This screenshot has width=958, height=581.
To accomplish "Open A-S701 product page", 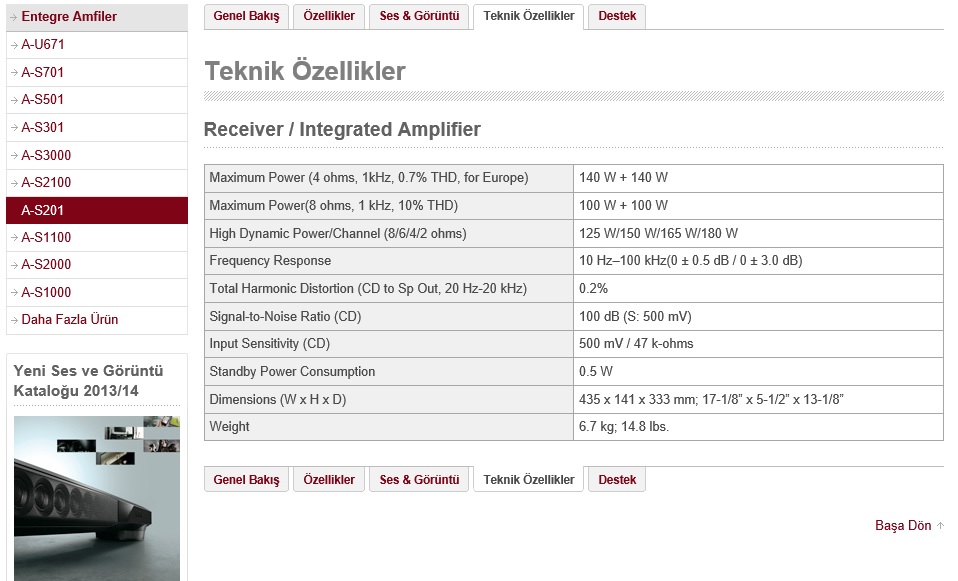I will coord(43,72).
